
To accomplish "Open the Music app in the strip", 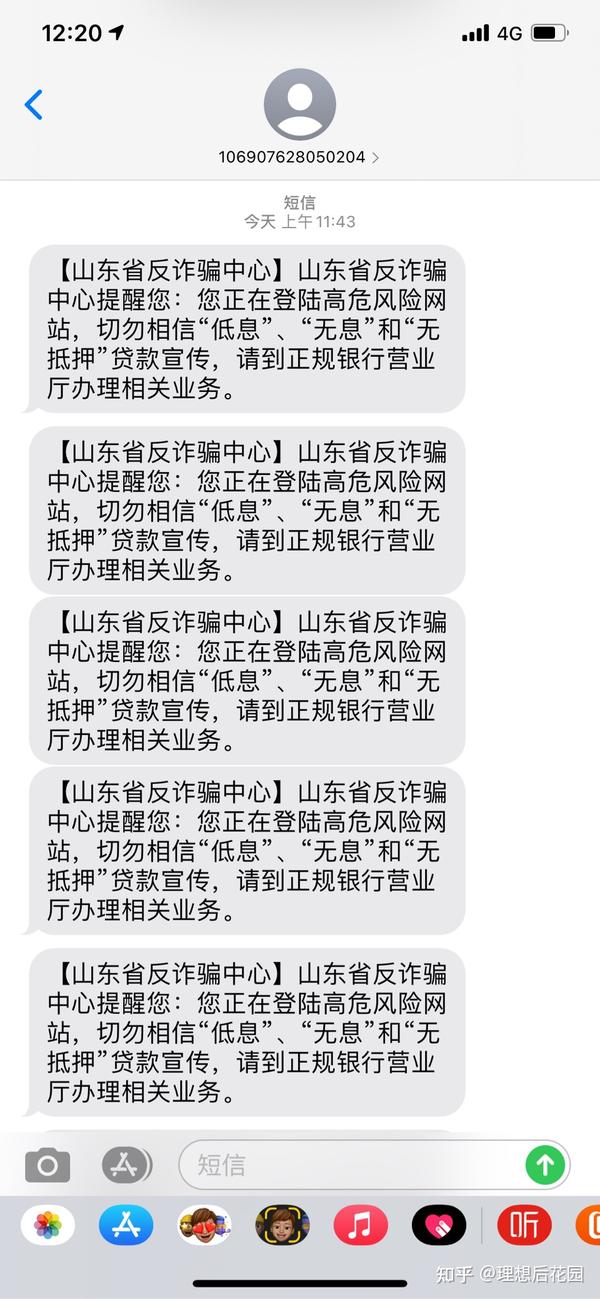I will click(360, 1225).
